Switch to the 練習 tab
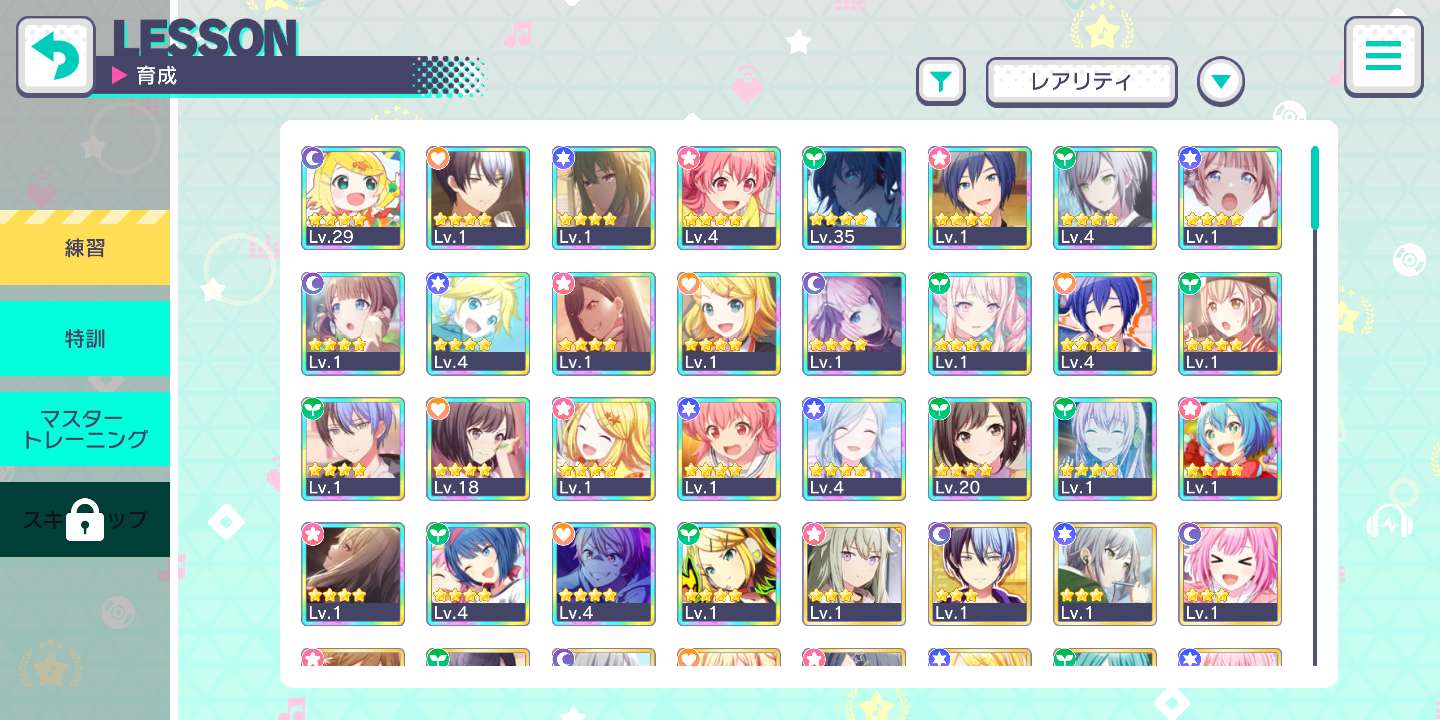Image resolution: width=1440 pixels, height=720 pixels. (85, 248)
